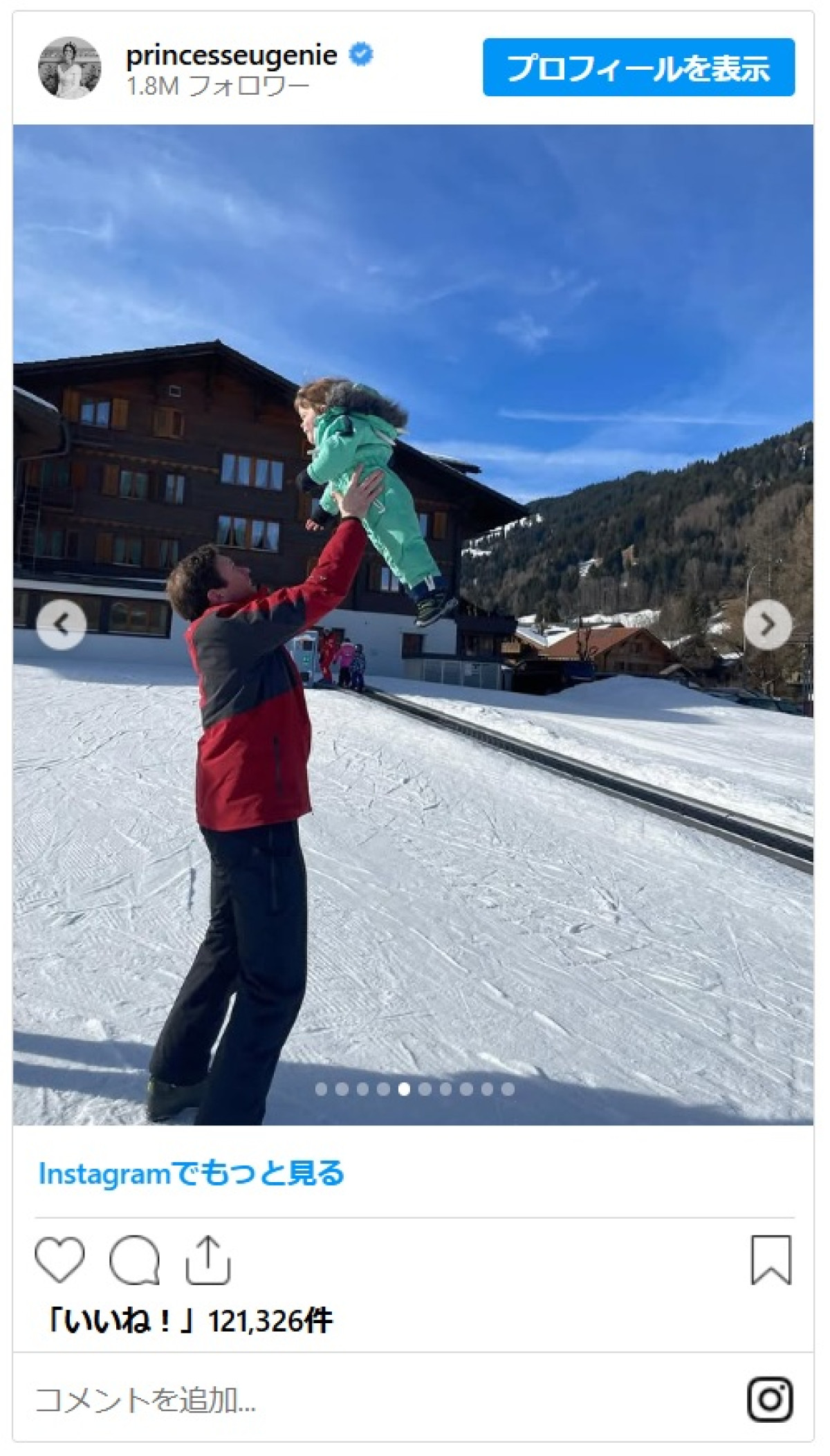Open comments via the speech bubble
830x1456 pixels.
tap(134, 1260)
